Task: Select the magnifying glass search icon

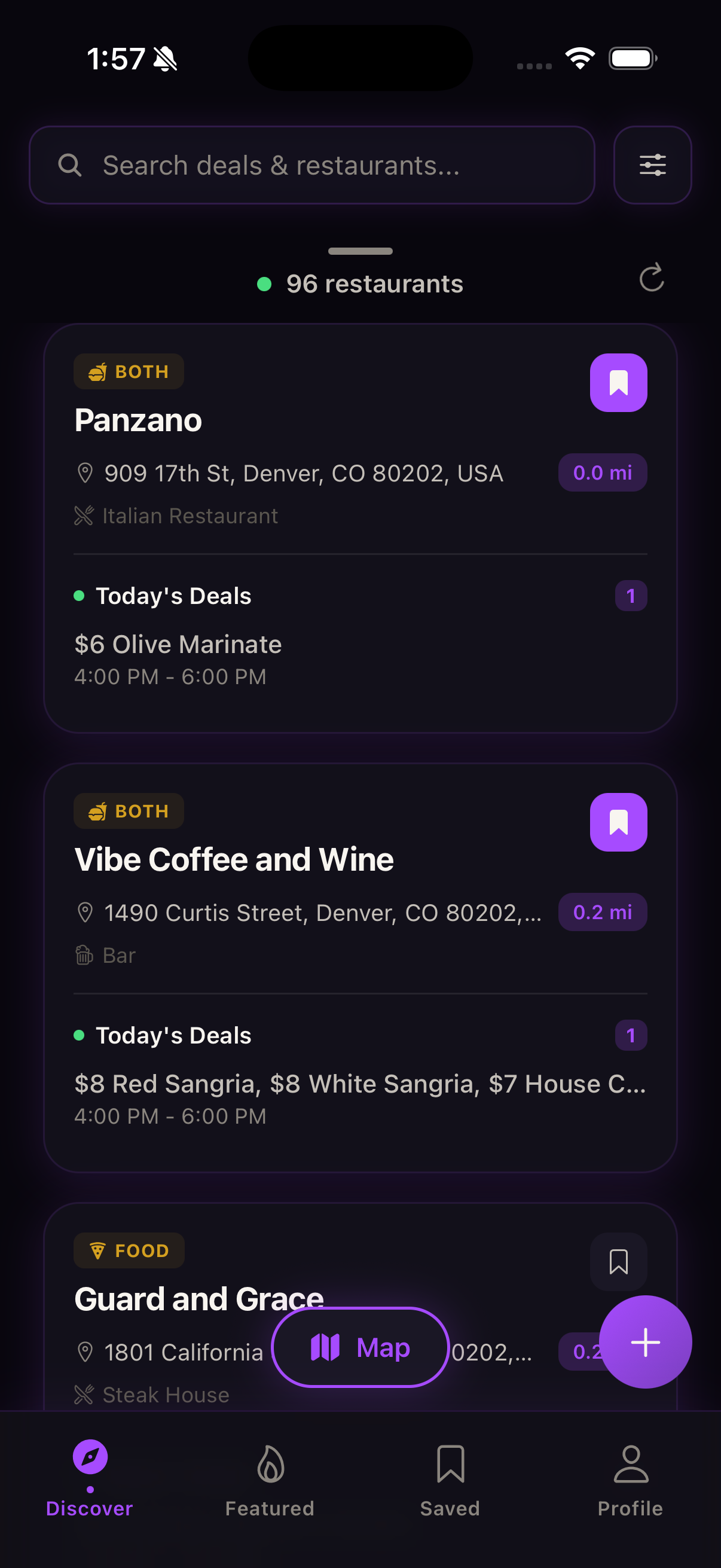Action: tap(71, 164)
